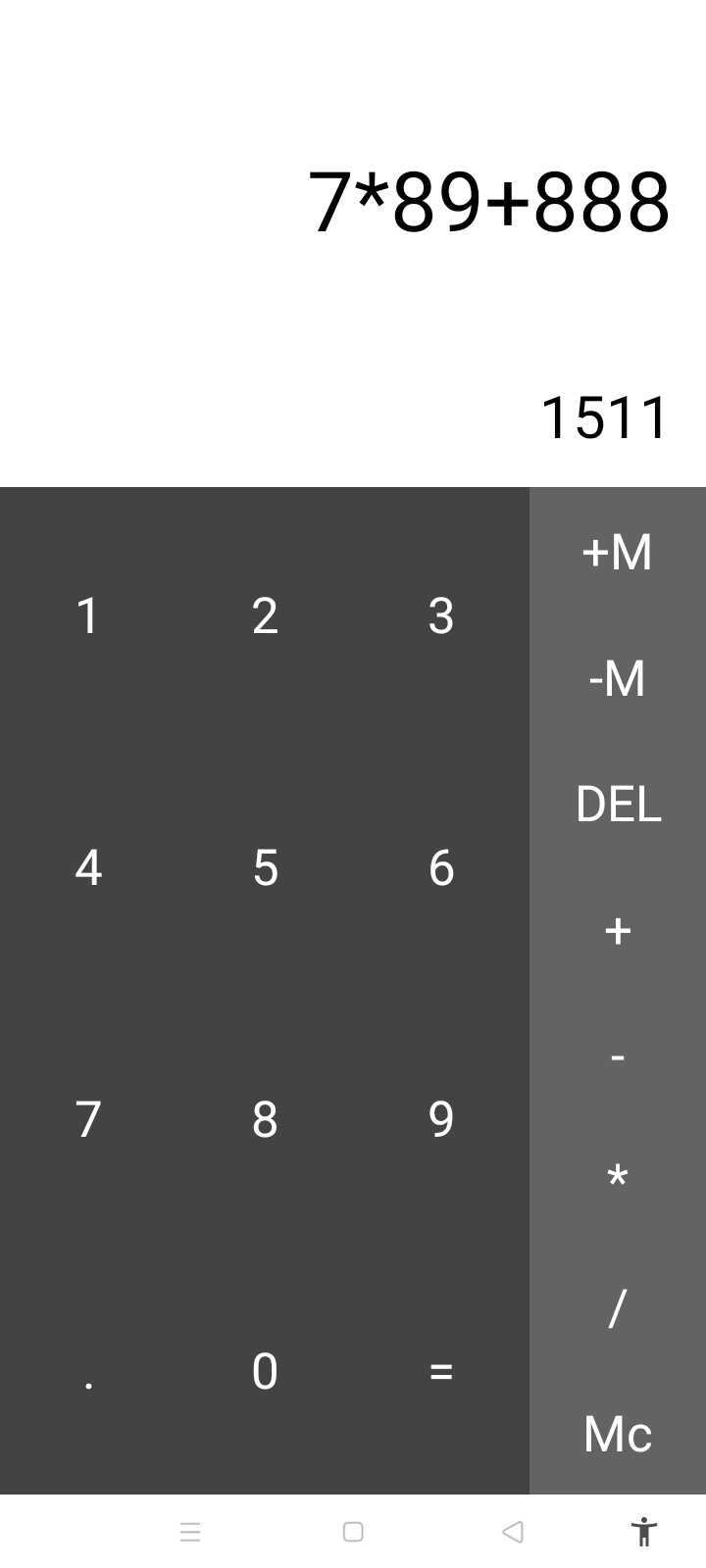Image resolution: width=706 pixels, height=1568 pixels.
Task: Choose the multiplication operator
Action: coord(617,1181)
